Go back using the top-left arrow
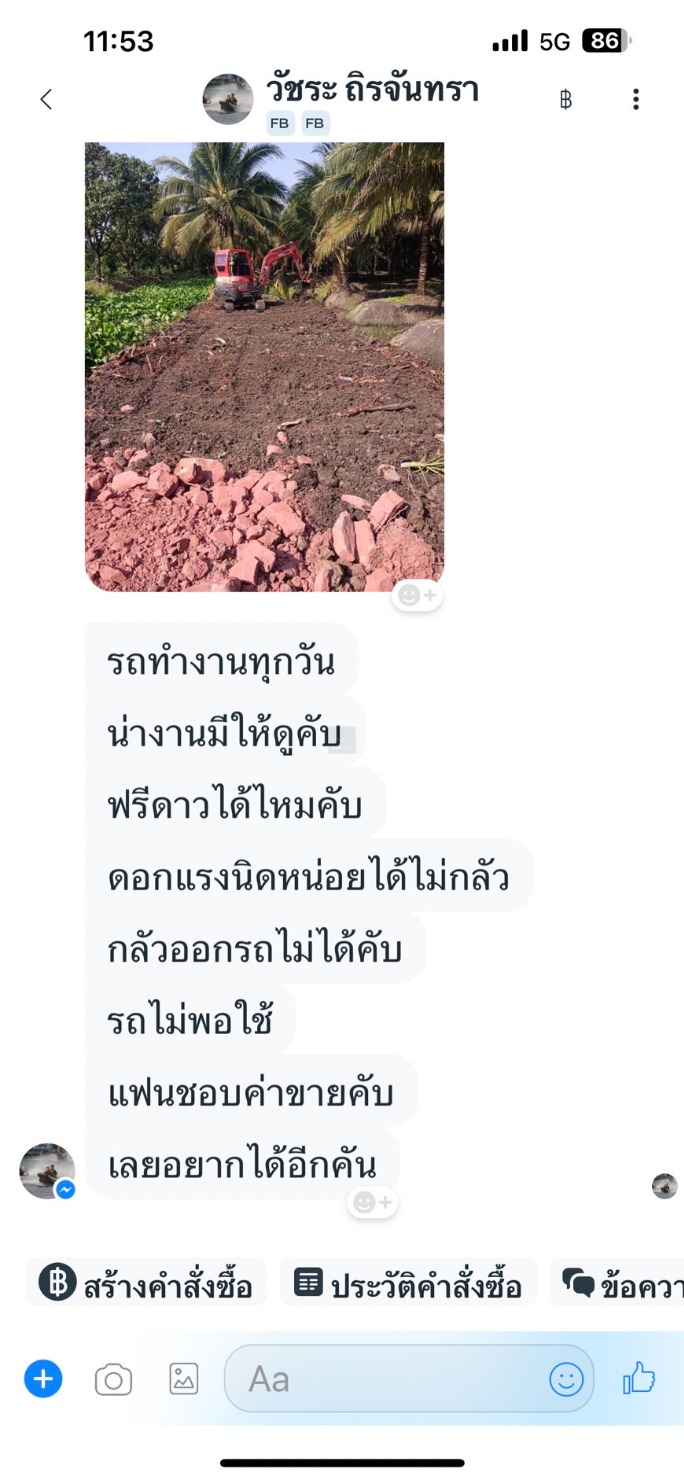The height and width of the screenshot is (1480, 684). click(45, 99)
